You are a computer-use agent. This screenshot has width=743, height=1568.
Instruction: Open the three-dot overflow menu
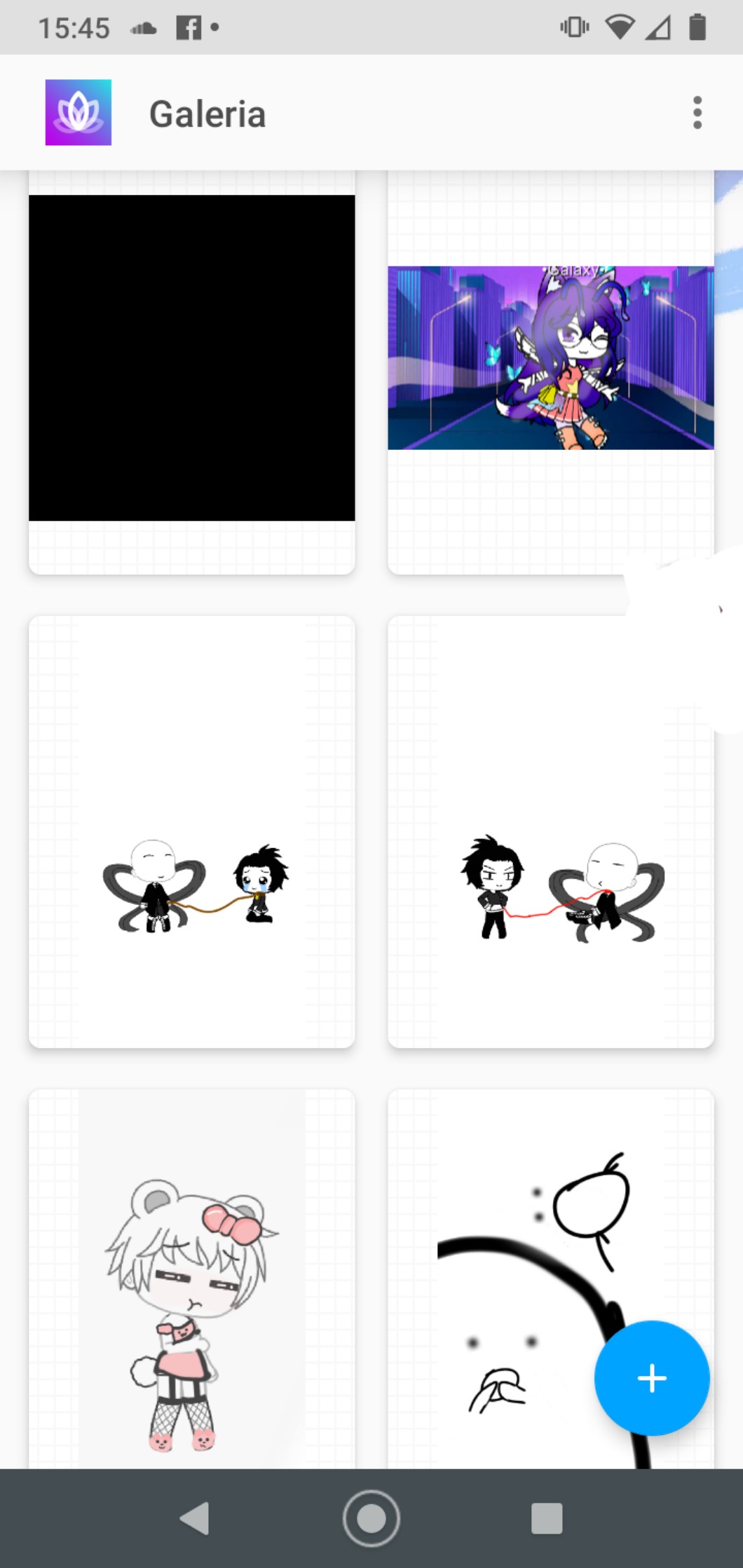click(x=697, y=113)
